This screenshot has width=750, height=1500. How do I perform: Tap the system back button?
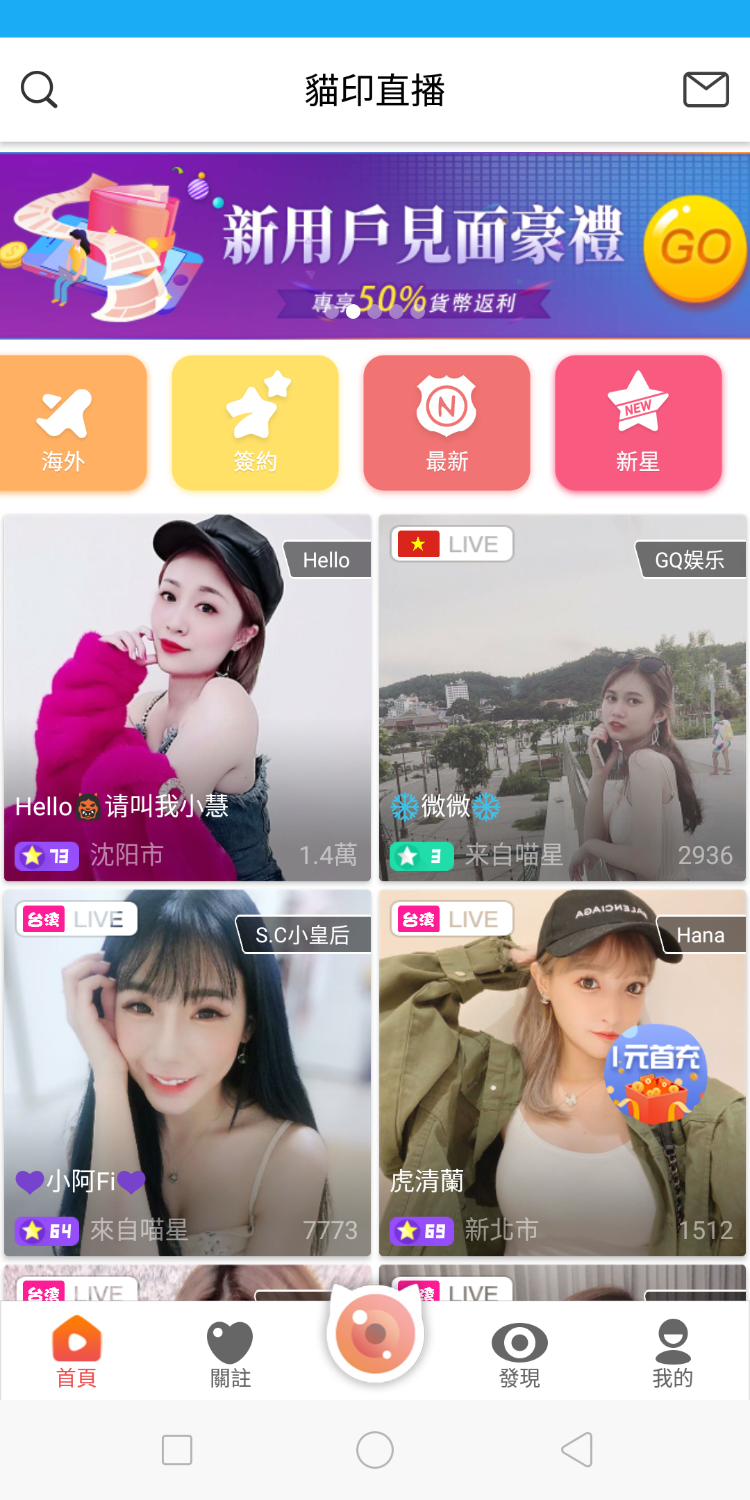pyautogui.click(x=576, y=1449)
